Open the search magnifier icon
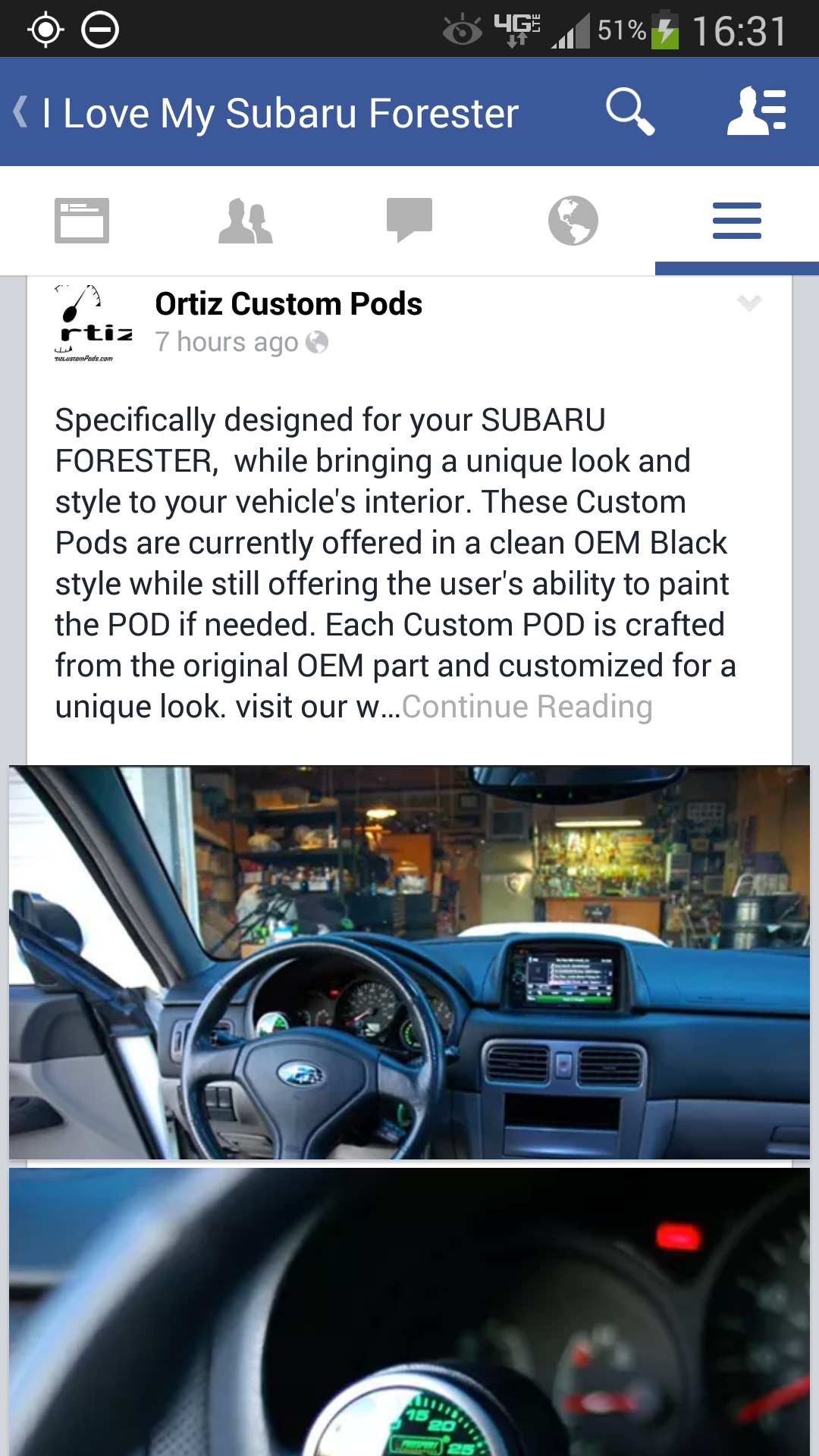The height and width of the screenshot is (1456, 819). (629, 112)
